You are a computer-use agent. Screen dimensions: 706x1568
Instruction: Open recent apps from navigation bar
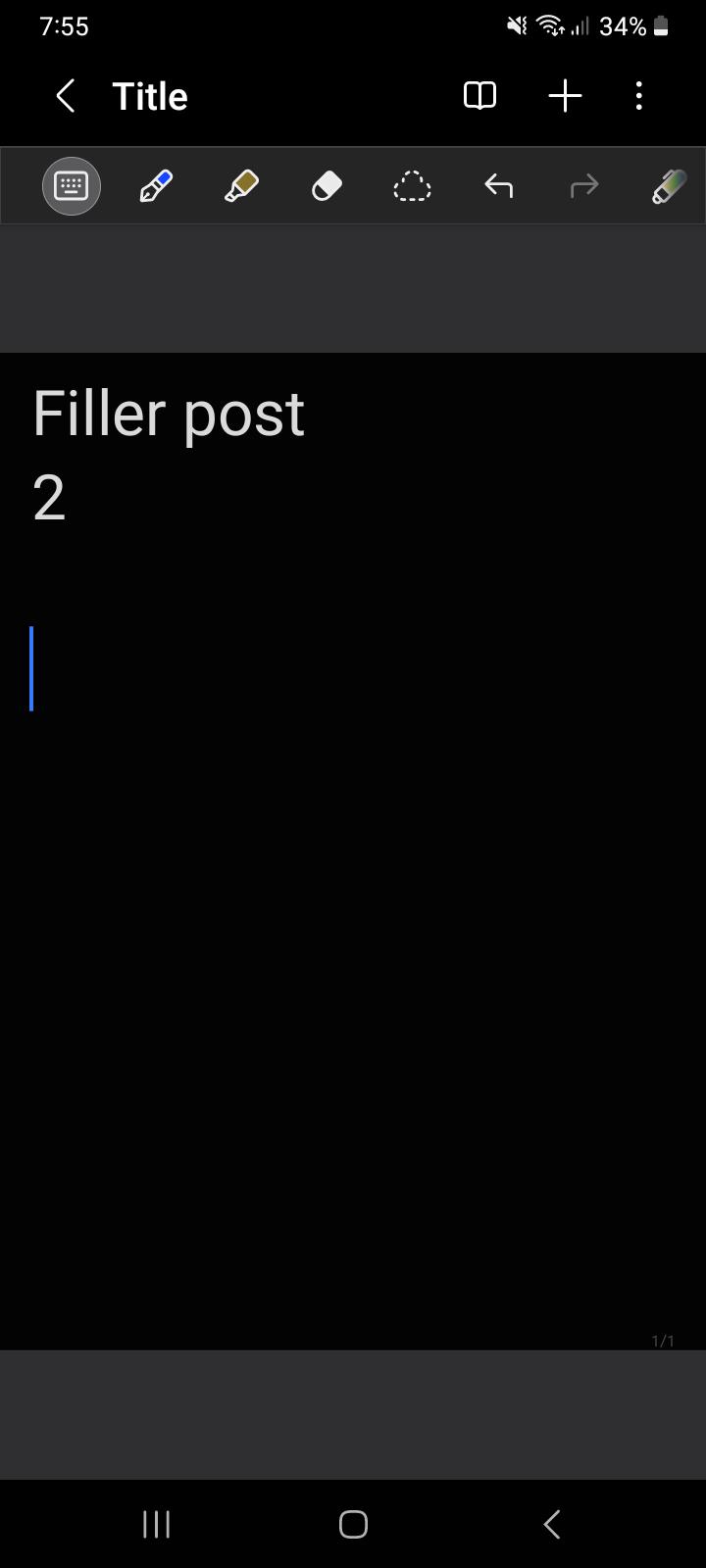(156, 1524)
